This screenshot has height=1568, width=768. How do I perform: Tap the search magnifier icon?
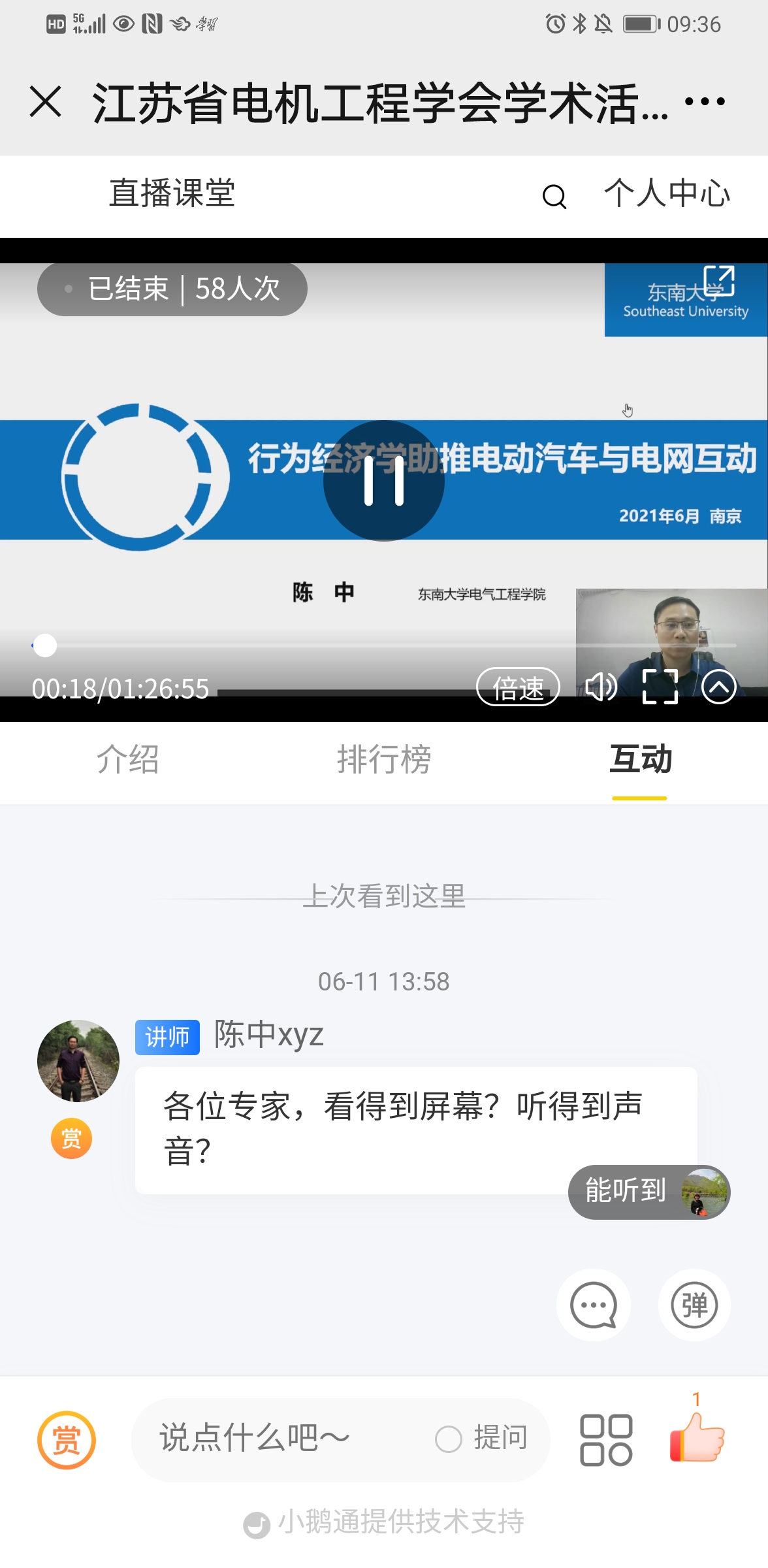click(554, 196)
